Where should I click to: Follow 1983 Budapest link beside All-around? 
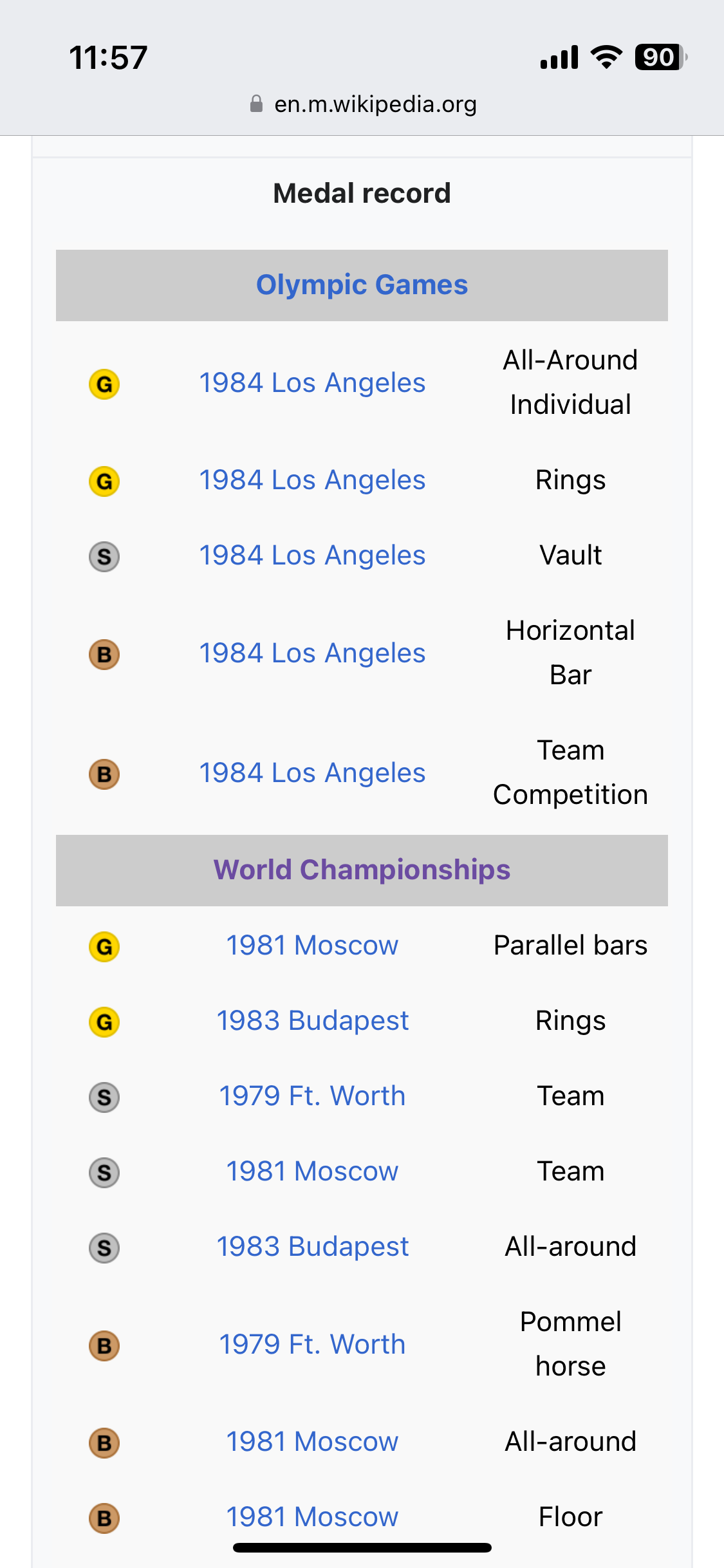[x=312, y=1246]
